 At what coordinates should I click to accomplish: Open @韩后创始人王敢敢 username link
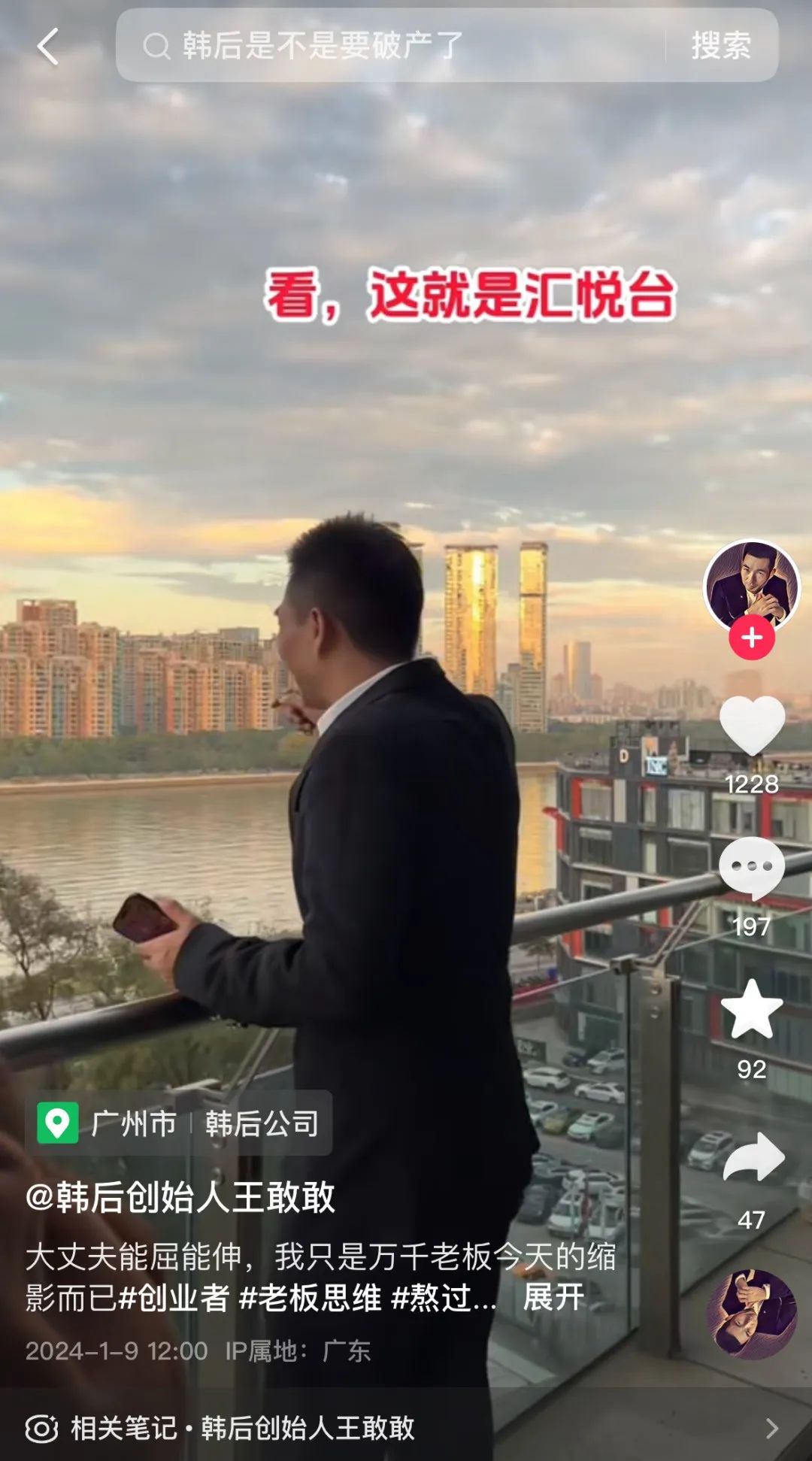(x=180, y=1197)
